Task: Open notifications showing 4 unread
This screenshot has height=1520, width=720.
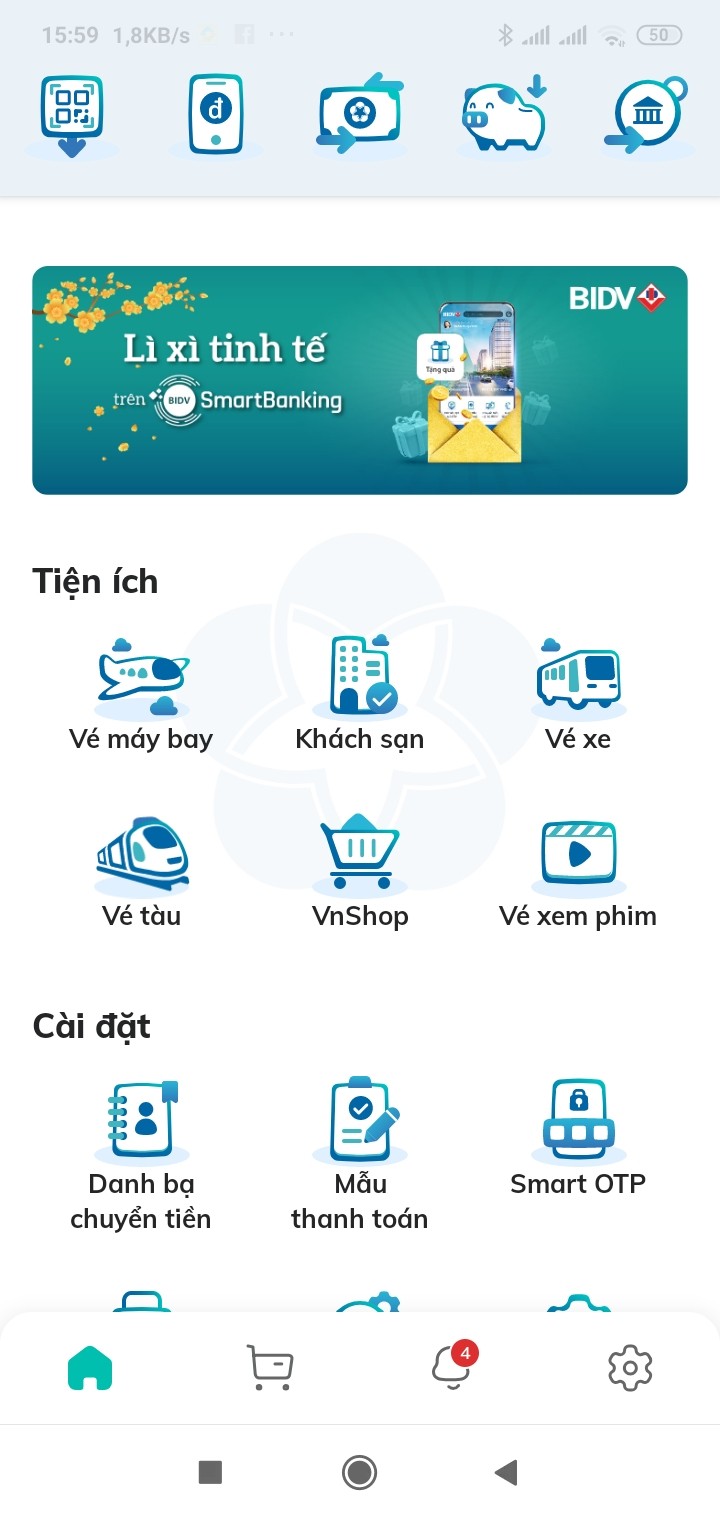Action: [x=450, y=1367]
